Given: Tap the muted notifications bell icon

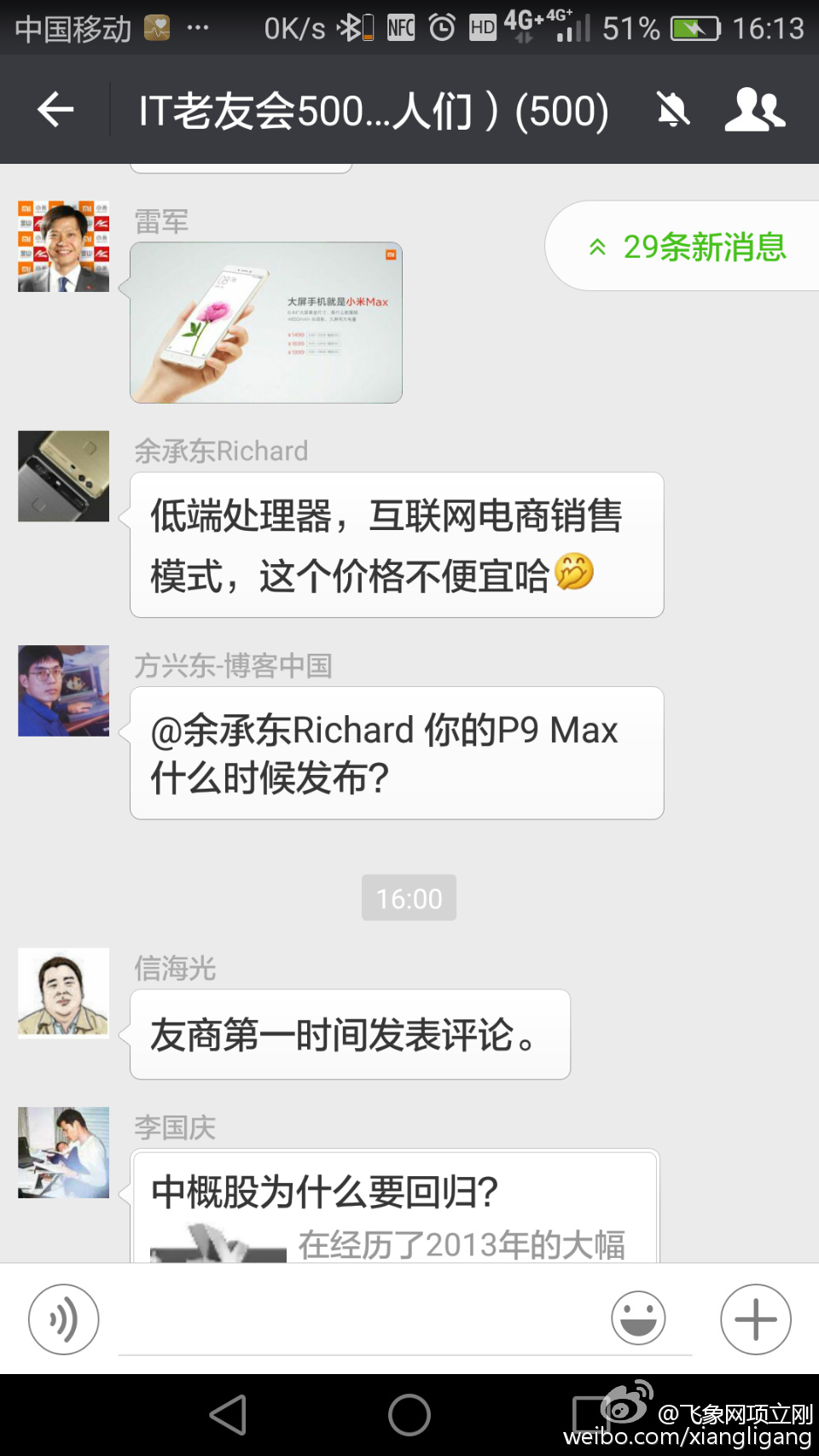Looking at the screenshot, I should coord(673,109).
